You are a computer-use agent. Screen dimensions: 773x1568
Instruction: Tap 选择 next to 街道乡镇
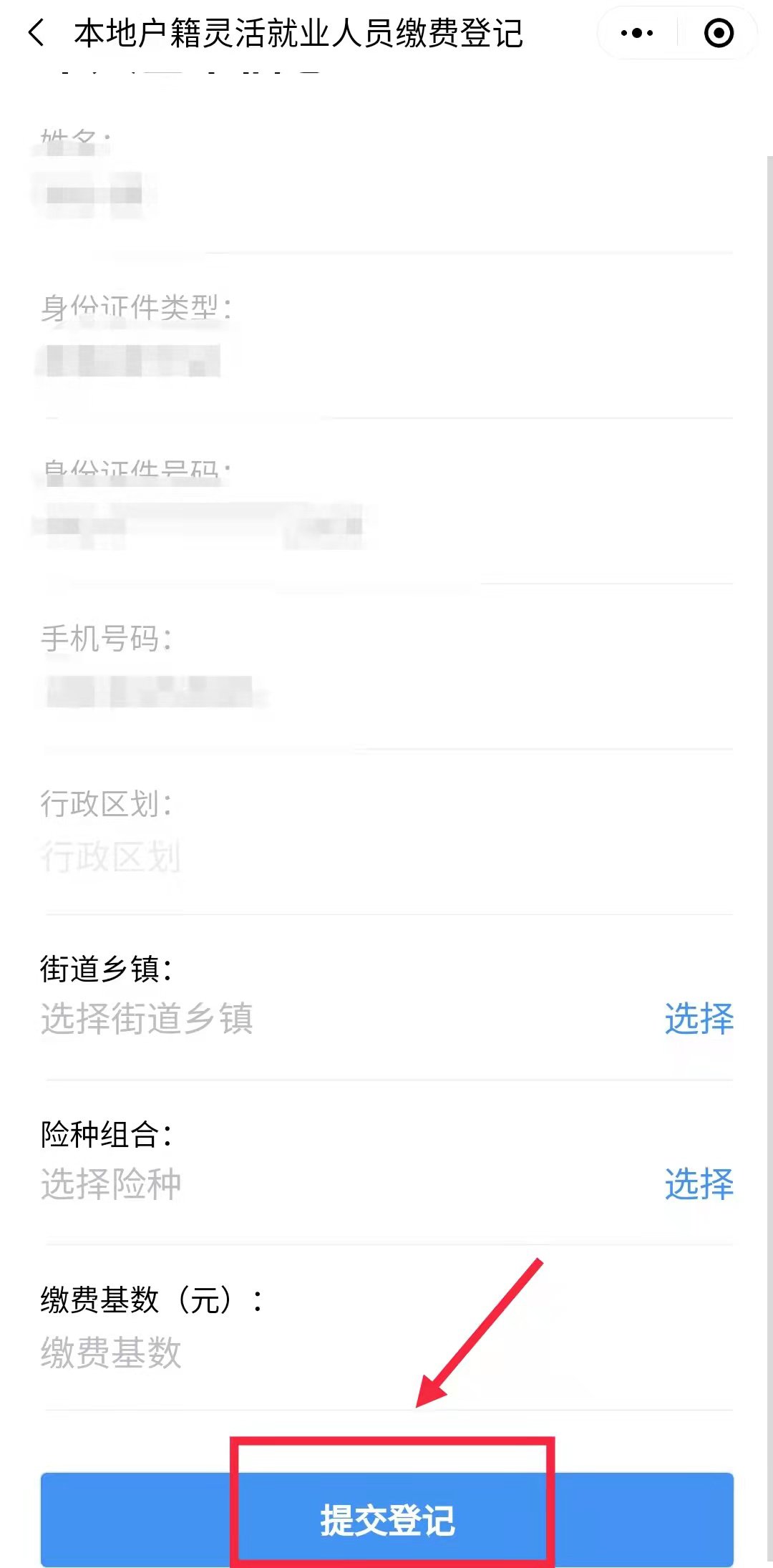(699, 1018)
